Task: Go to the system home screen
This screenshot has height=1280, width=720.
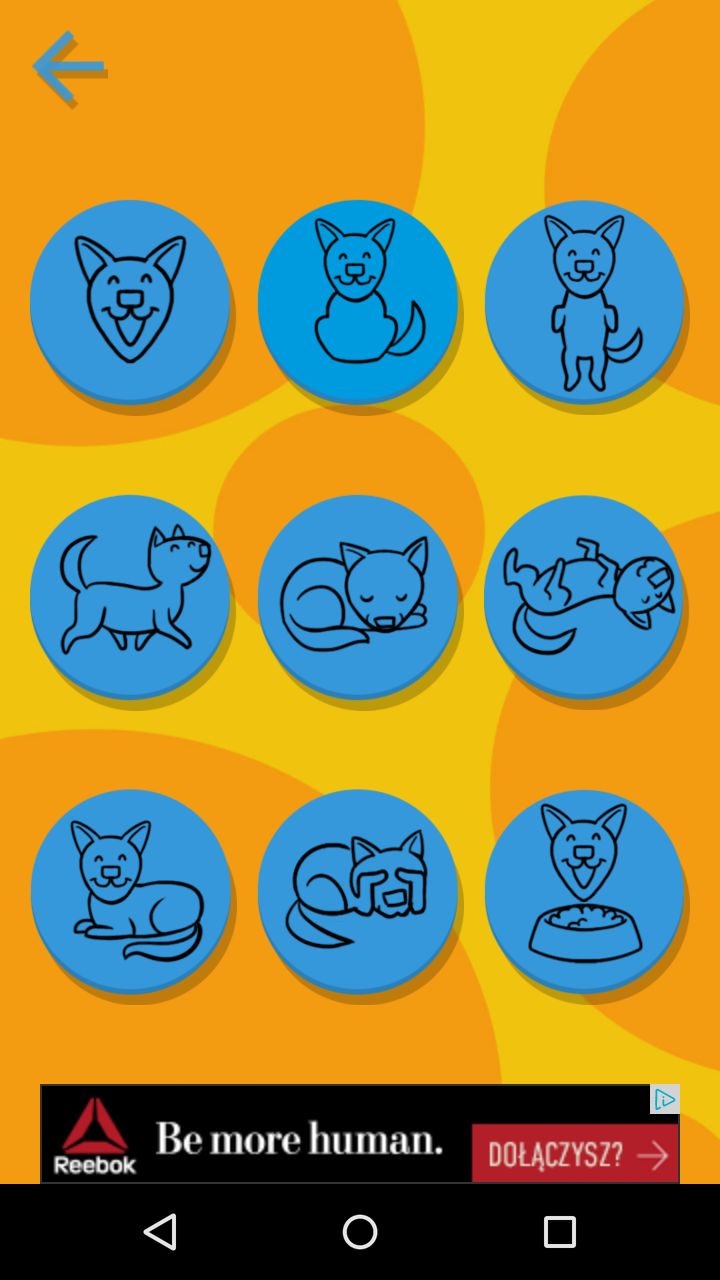Action: [360, 1232]
